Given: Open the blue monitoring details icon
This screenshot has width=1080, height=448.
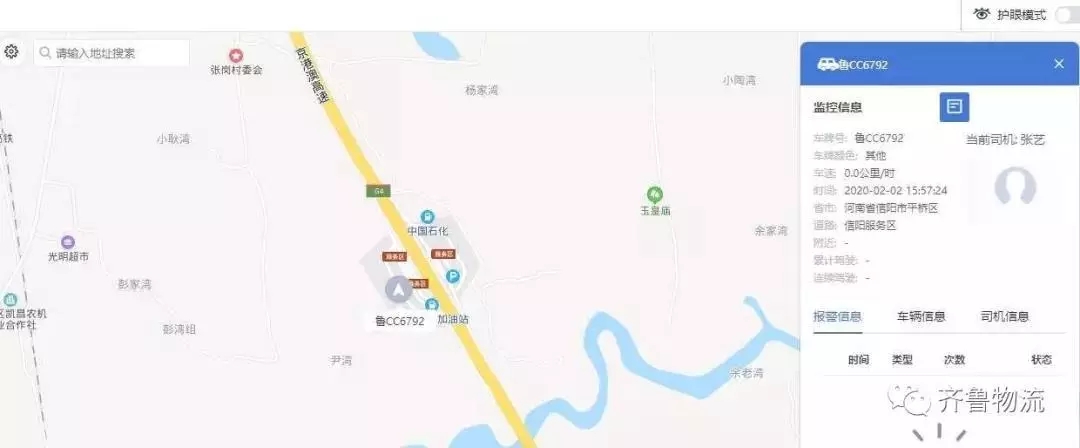Looking at the screenshot, I should point(954,106).
